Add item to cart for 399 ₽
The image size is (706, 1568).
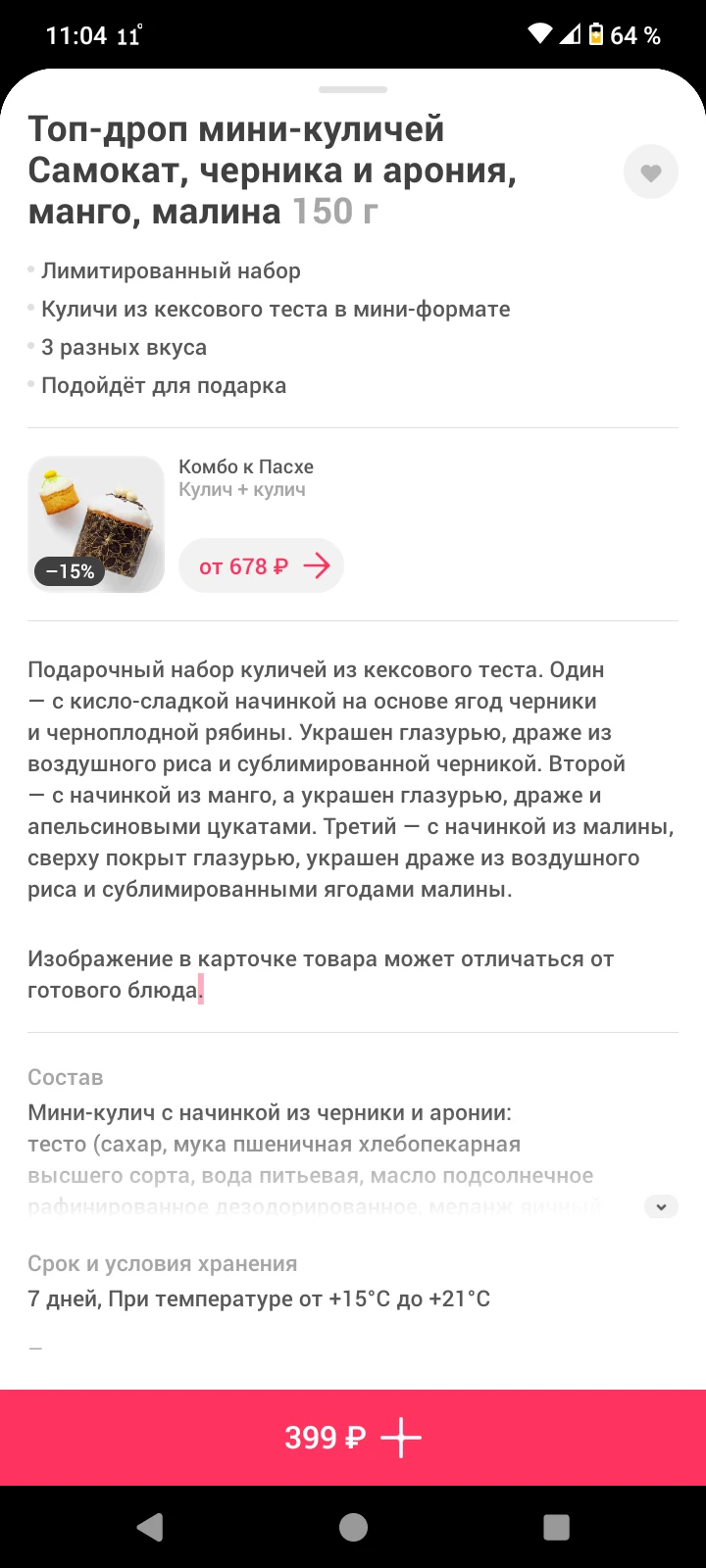point(353,1438)
